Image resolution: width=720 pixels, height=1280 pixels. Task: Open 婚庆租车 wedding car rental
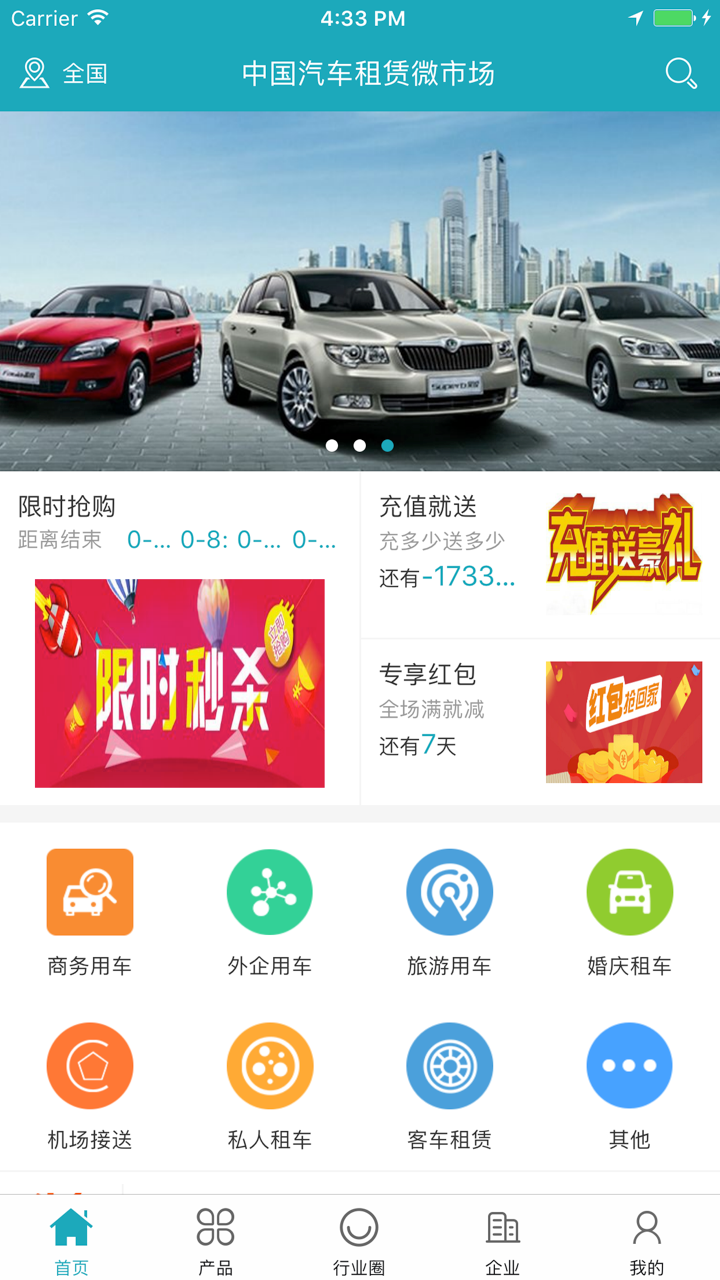(x=630, y=891)
